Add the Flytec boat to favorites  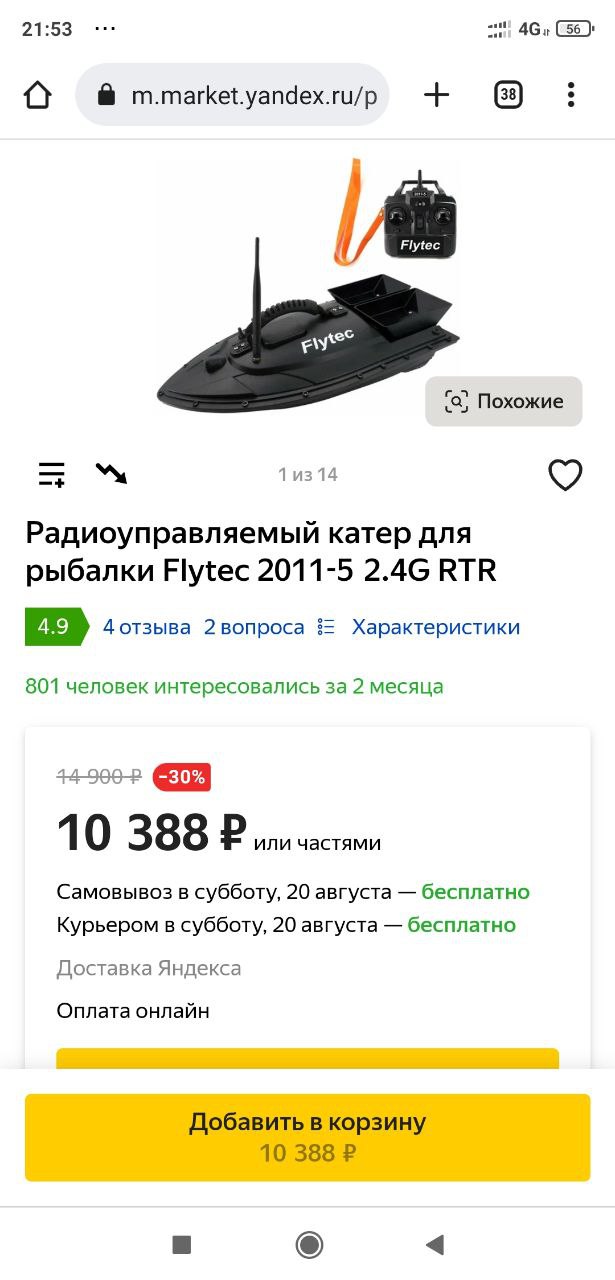pyautogui.click(x=565, y=475)
